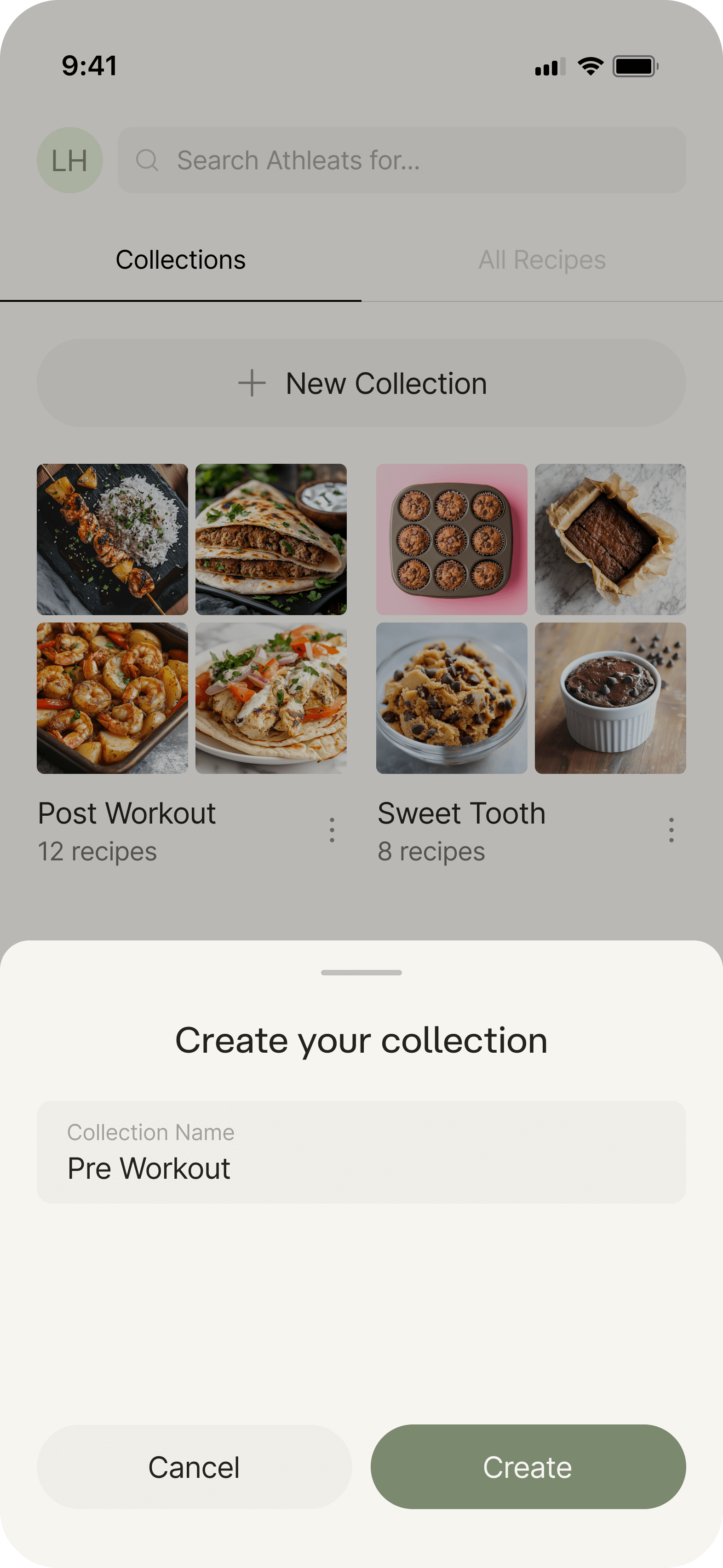
Task: Open the LH profile avatar
Action: point(70,160)
